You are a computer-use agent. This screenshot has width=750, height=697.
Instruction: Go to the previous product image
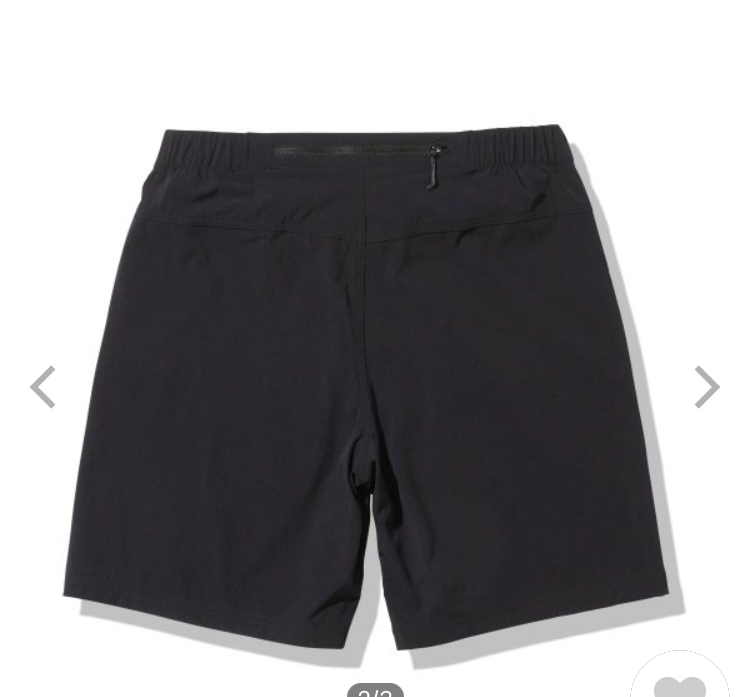point(43,387)
